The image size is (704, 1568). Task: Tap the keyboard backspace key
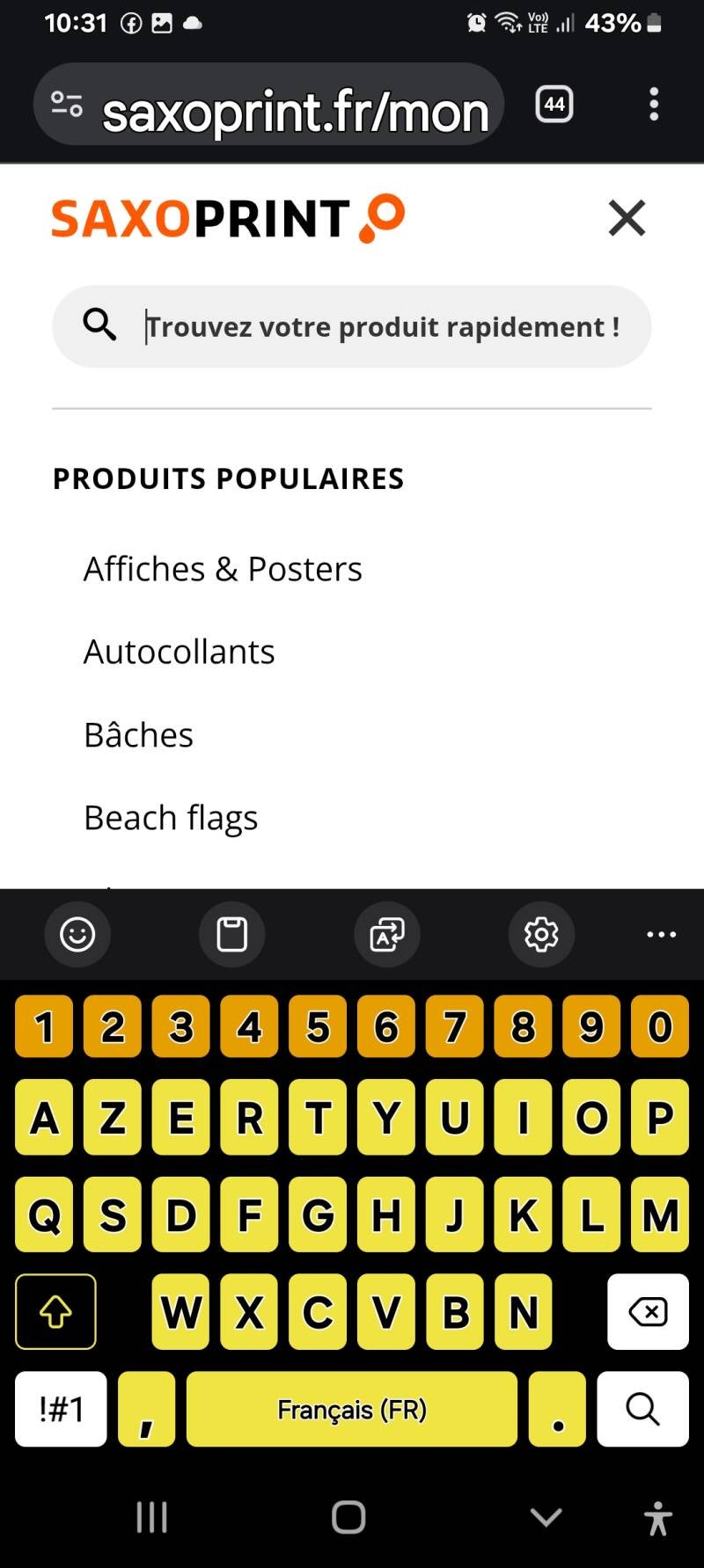(x=648, y=1311)
